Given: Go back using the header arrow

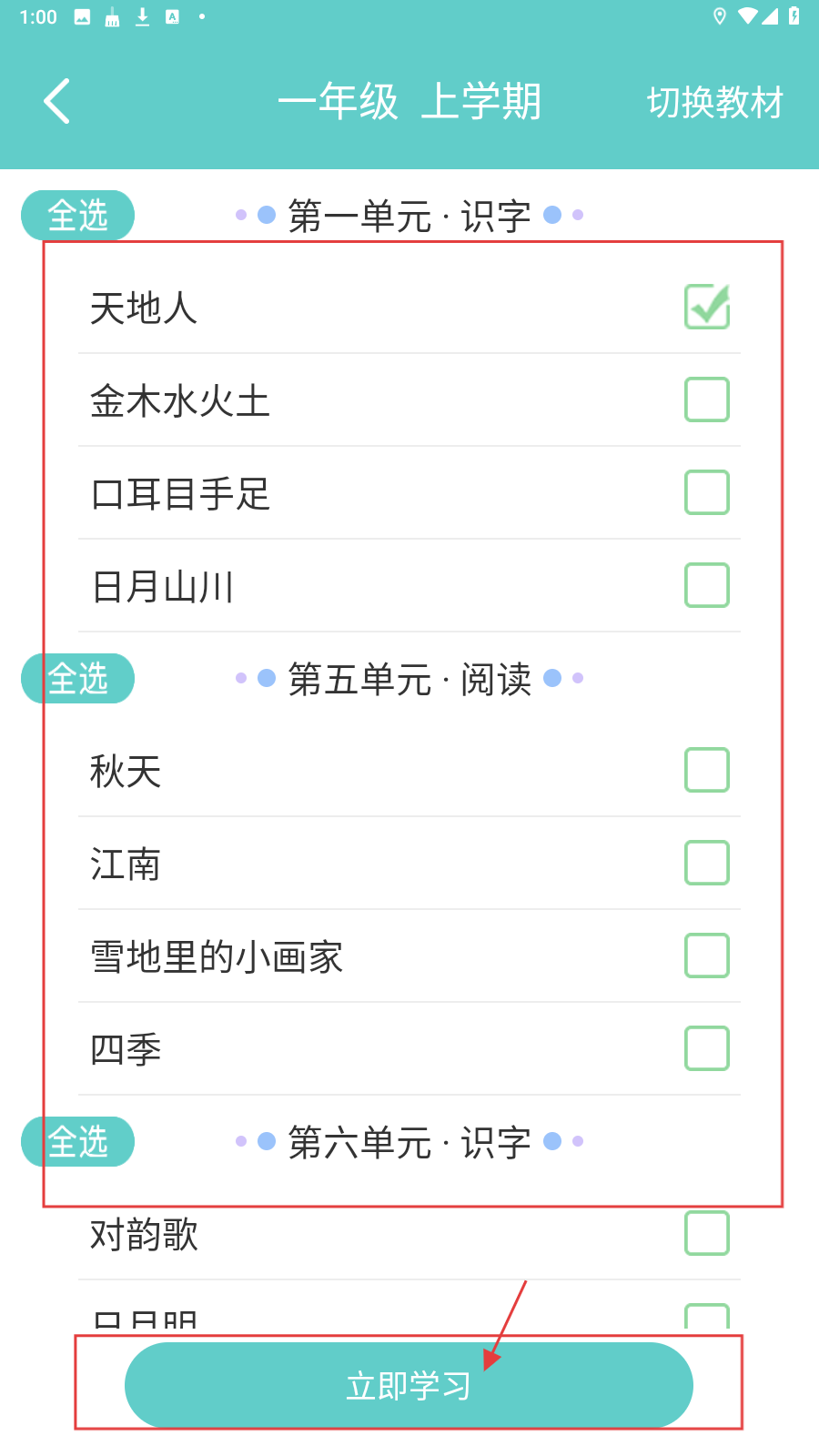Looking at the screenshot, I should [57, 101].
